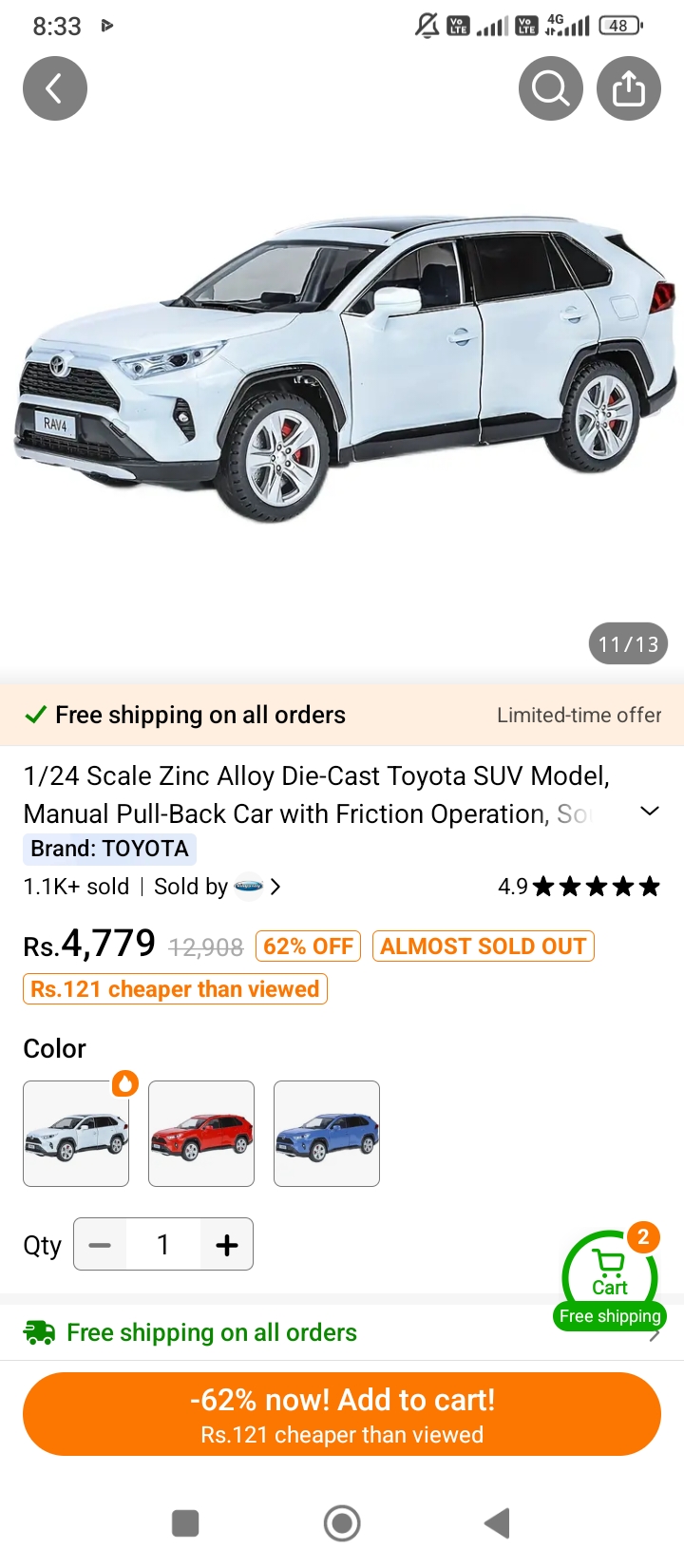Decrease quantity with the minus button
The height and width of the screenshot is (1568, 684).
coord(101,1244)
